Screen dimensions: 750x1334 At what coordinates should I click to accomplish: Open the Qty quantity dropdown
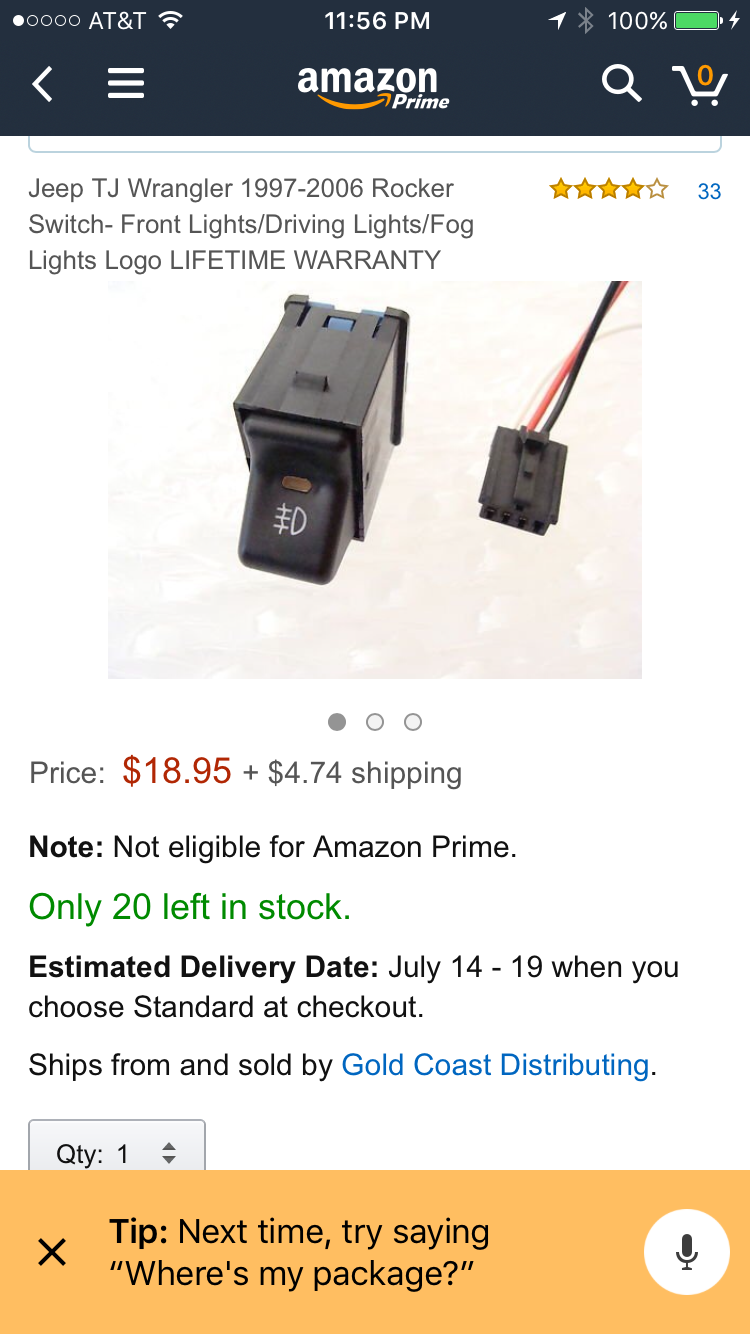(117, 1150)
